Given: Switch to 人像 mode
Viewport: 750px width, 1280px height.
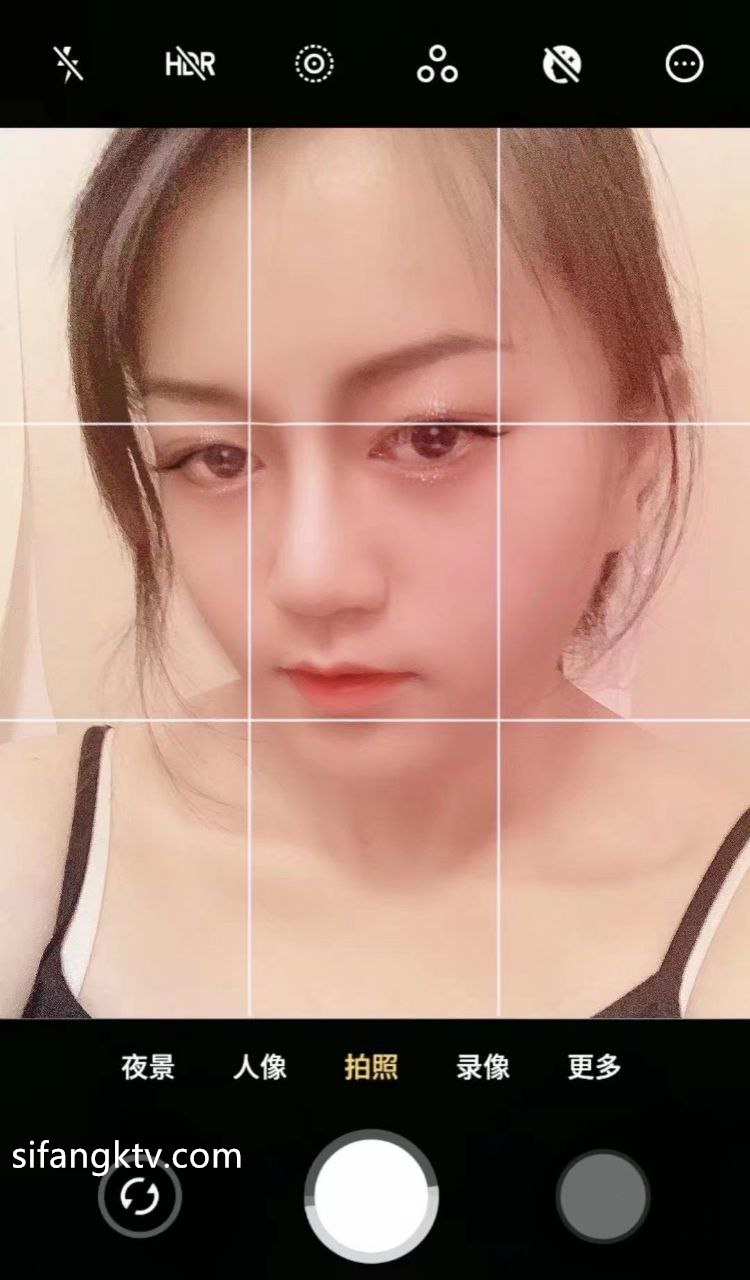Looking at the screenshot, I should coord(260,1067).
